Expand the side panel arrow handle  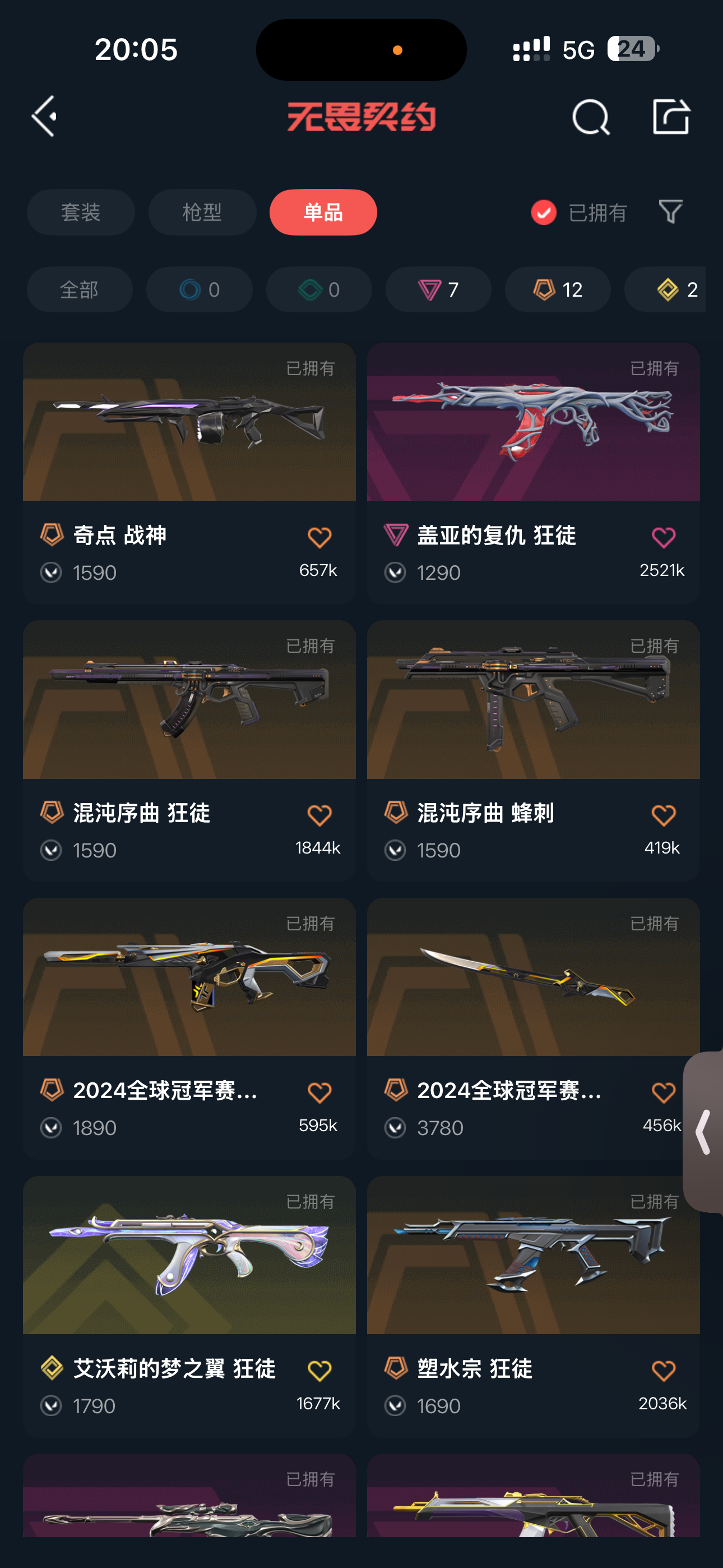[x=703, y=1132]
